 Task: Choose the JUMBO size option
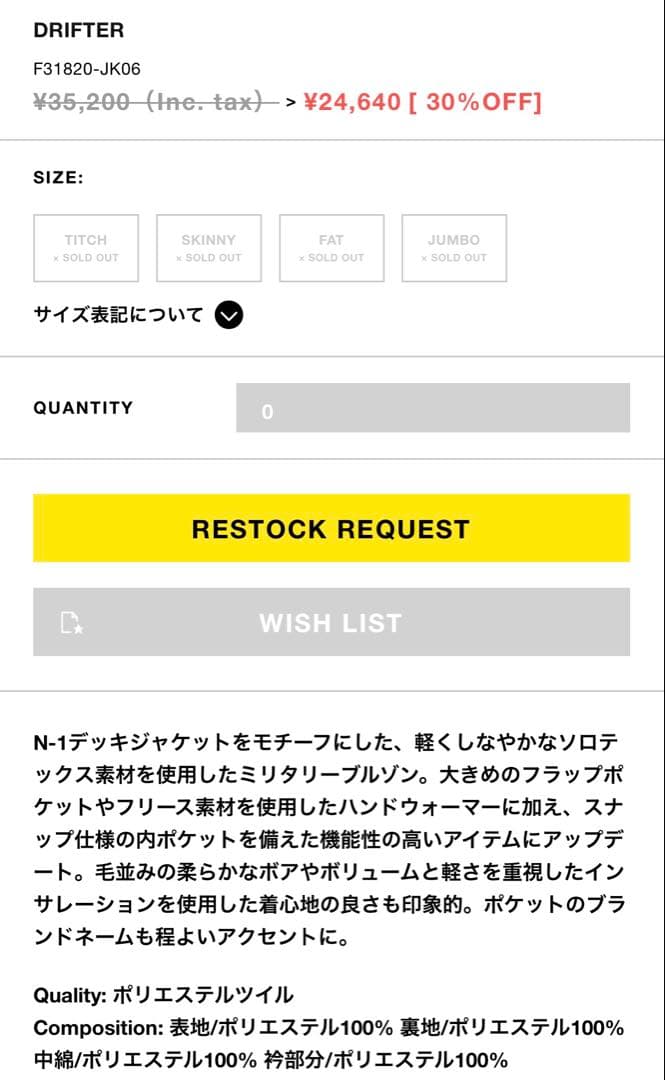pos(454,248)
